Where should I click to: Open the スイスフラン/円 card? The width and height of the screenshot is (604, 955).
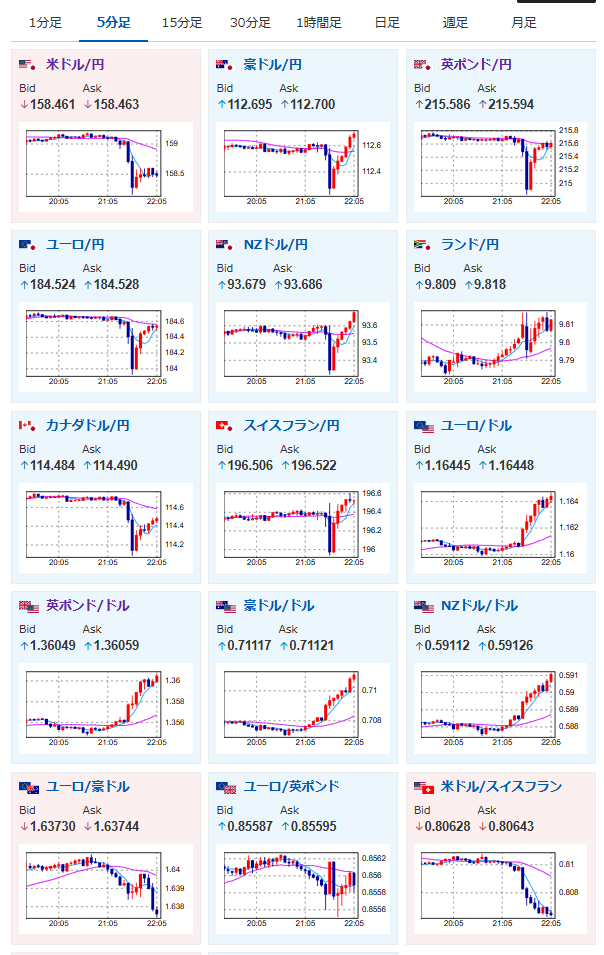point(303,497)
